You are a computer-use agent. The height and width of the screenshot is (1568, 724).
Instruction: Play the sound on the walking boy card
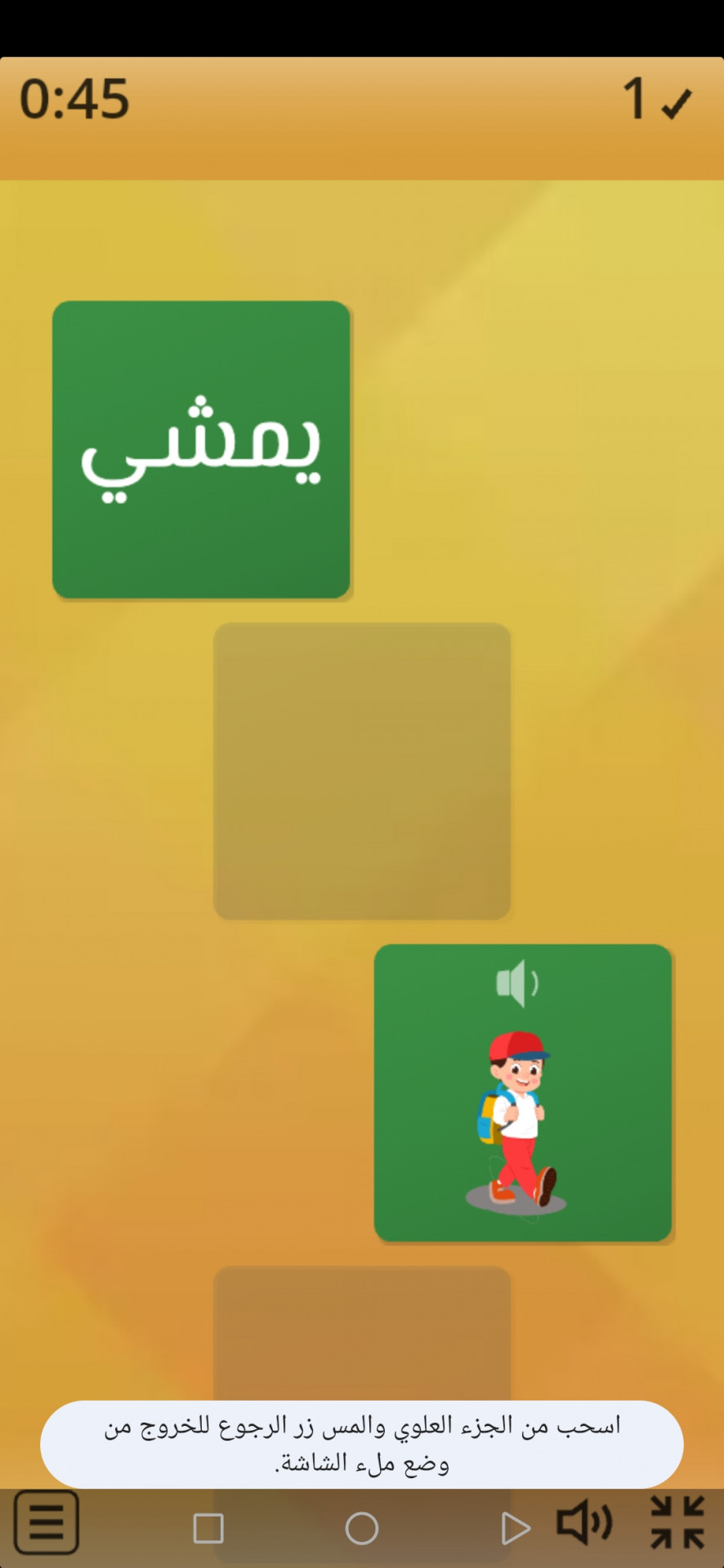(x=516, y=982)
